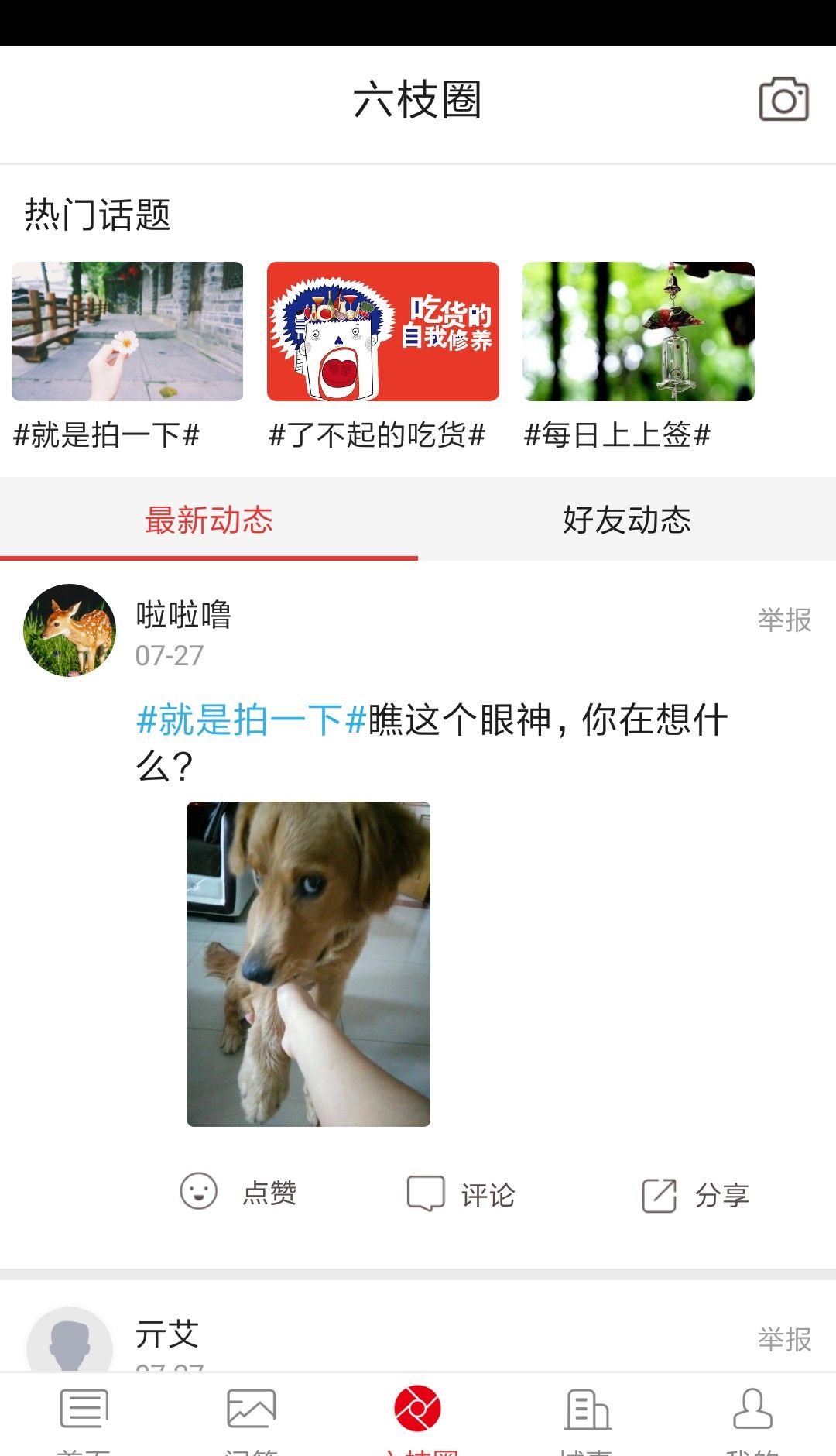
Task: Report 亓艾's post via 举报
Action: click(x=784, y=1338)
